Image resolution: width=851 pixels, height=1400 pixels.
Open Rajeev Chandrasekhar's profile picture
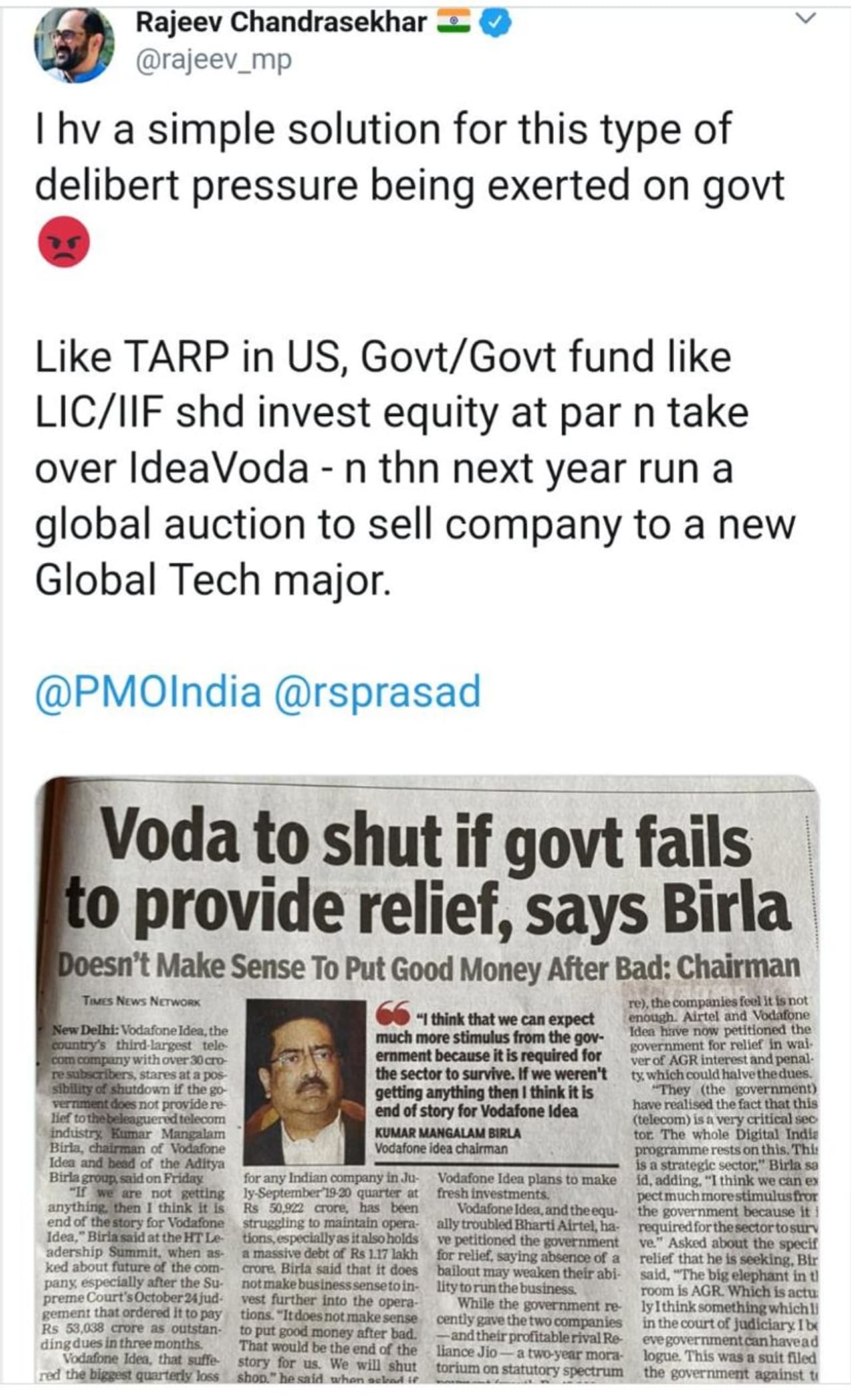coord(73,44)
